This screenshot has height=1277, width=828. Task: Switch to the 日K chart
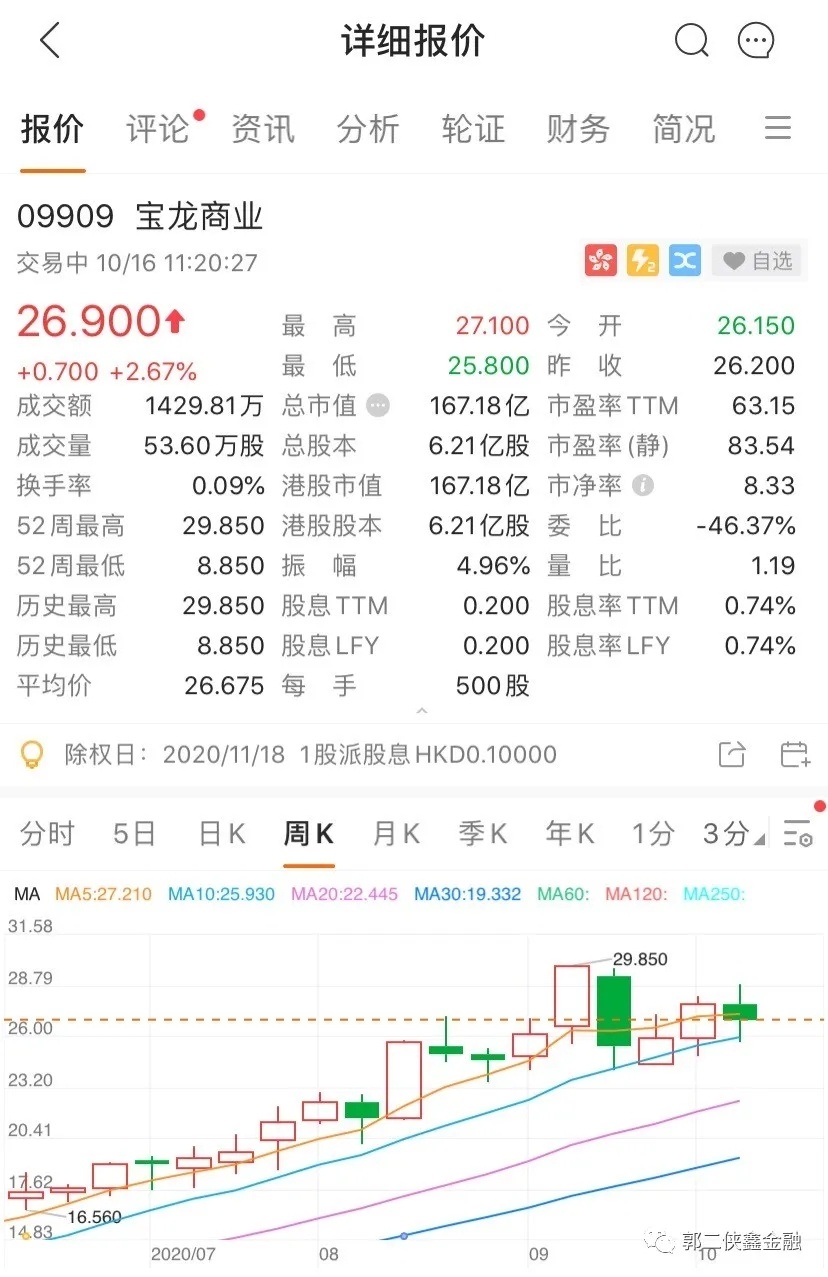pyautogui.click(x=222, y=833)
